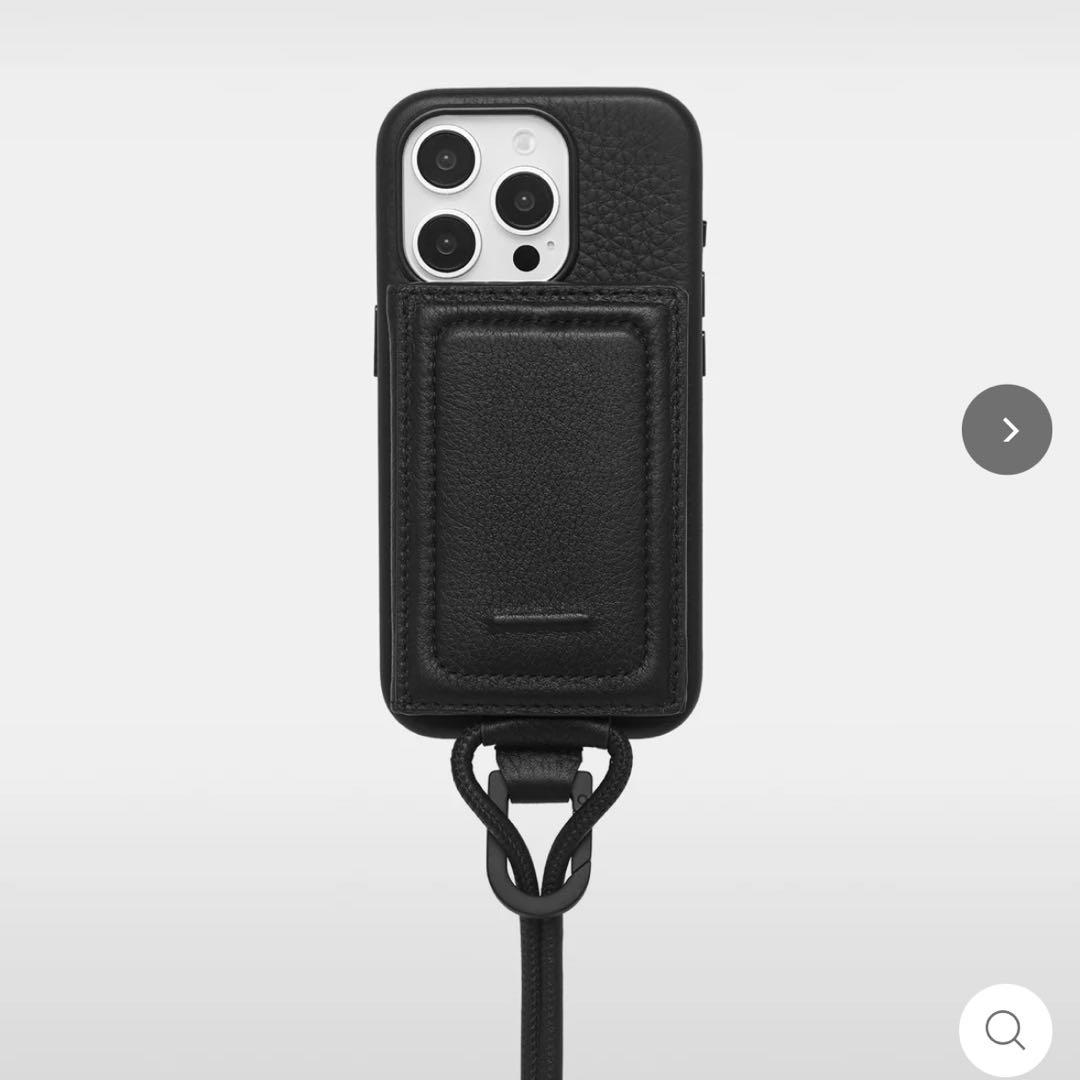Show the next product image
The height and width of the screenshot is (1080, 1080).
click(1007, 430)
